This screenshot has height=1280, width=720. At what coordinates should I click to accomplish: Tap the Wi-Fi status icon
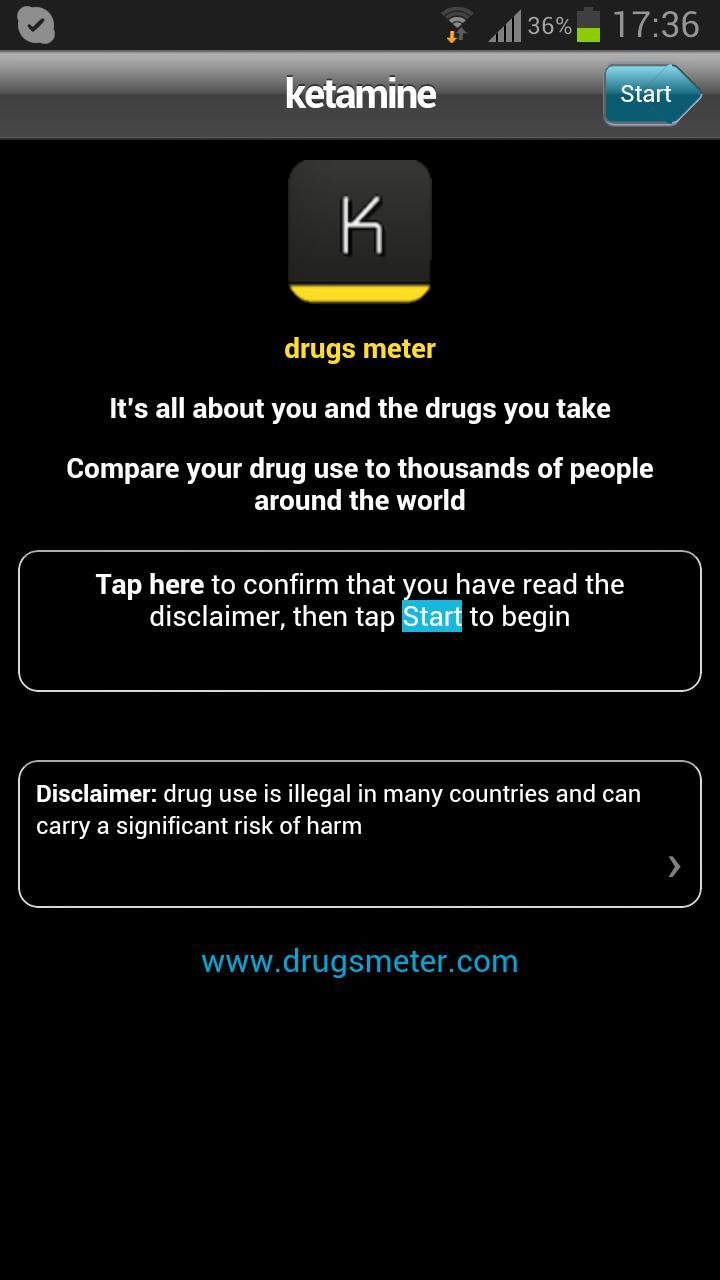pos(456,18)
